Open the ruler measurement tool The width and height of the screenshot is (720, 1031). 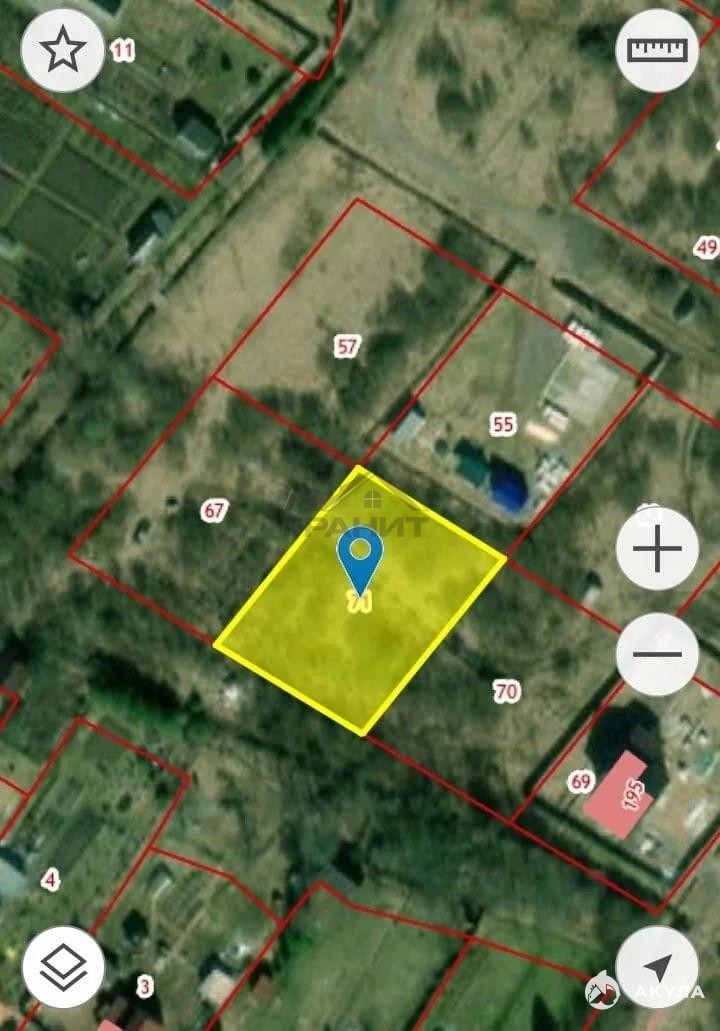coord(657,50)
